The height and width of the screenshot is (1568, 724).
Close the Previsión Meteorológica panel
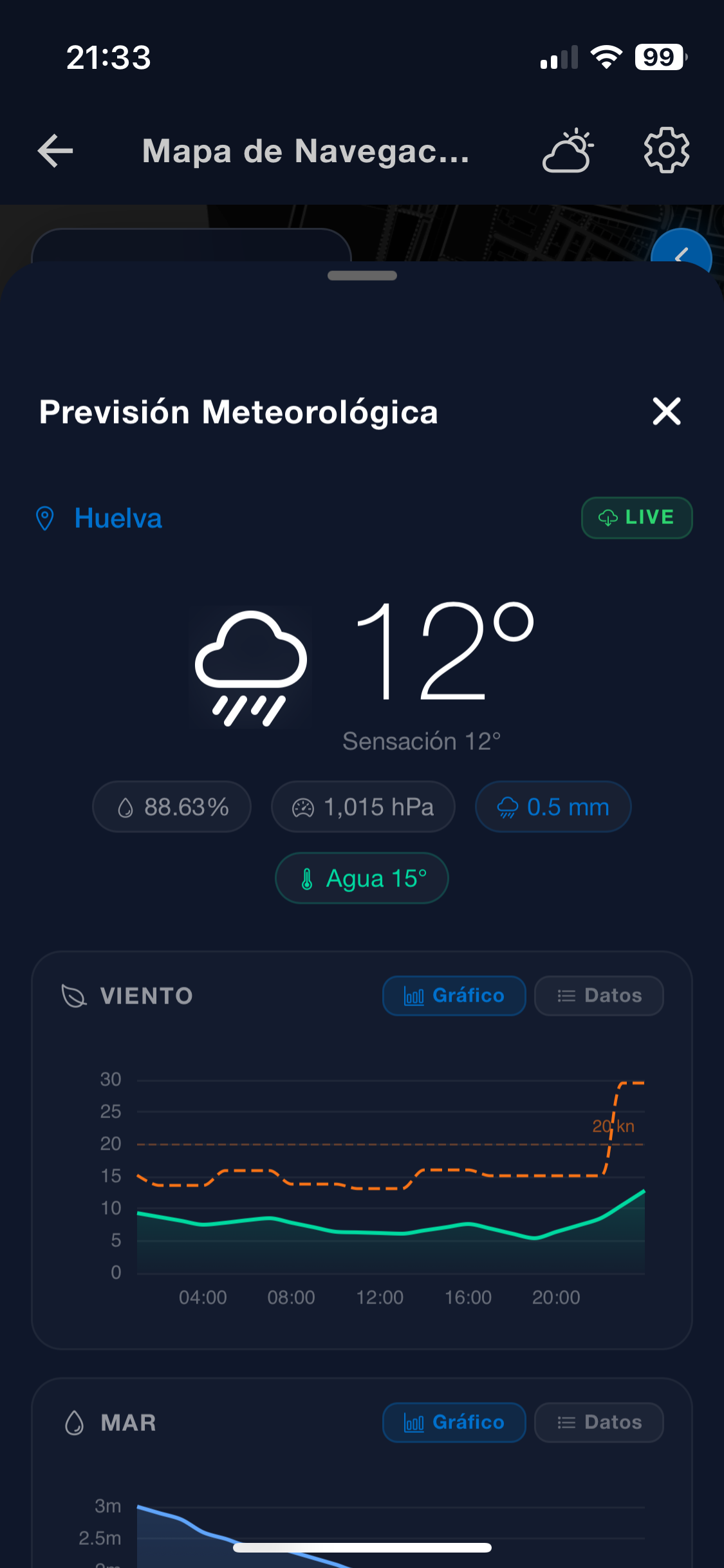click(x=667, y=412)
